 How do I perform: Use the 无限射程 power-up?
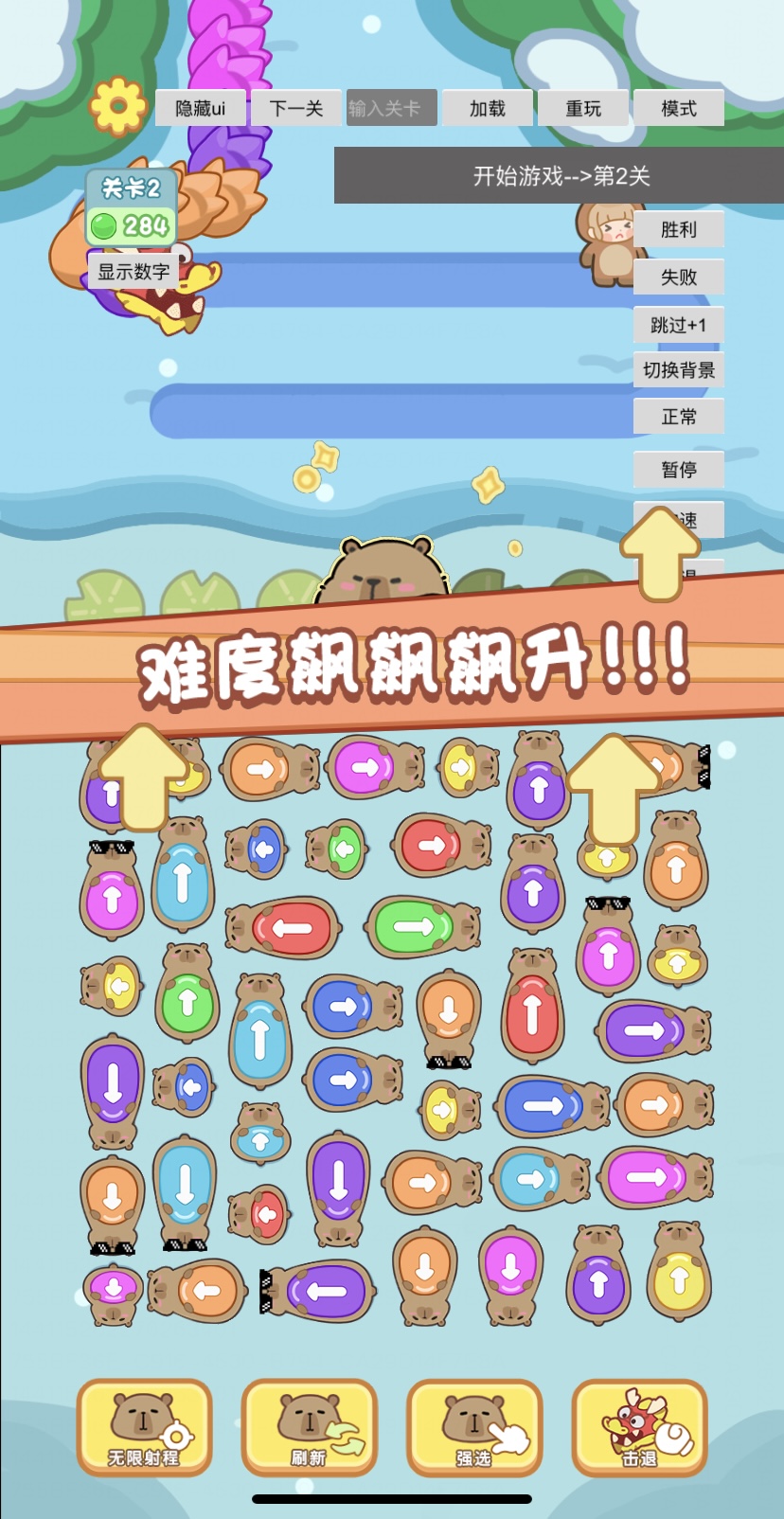144,1428
